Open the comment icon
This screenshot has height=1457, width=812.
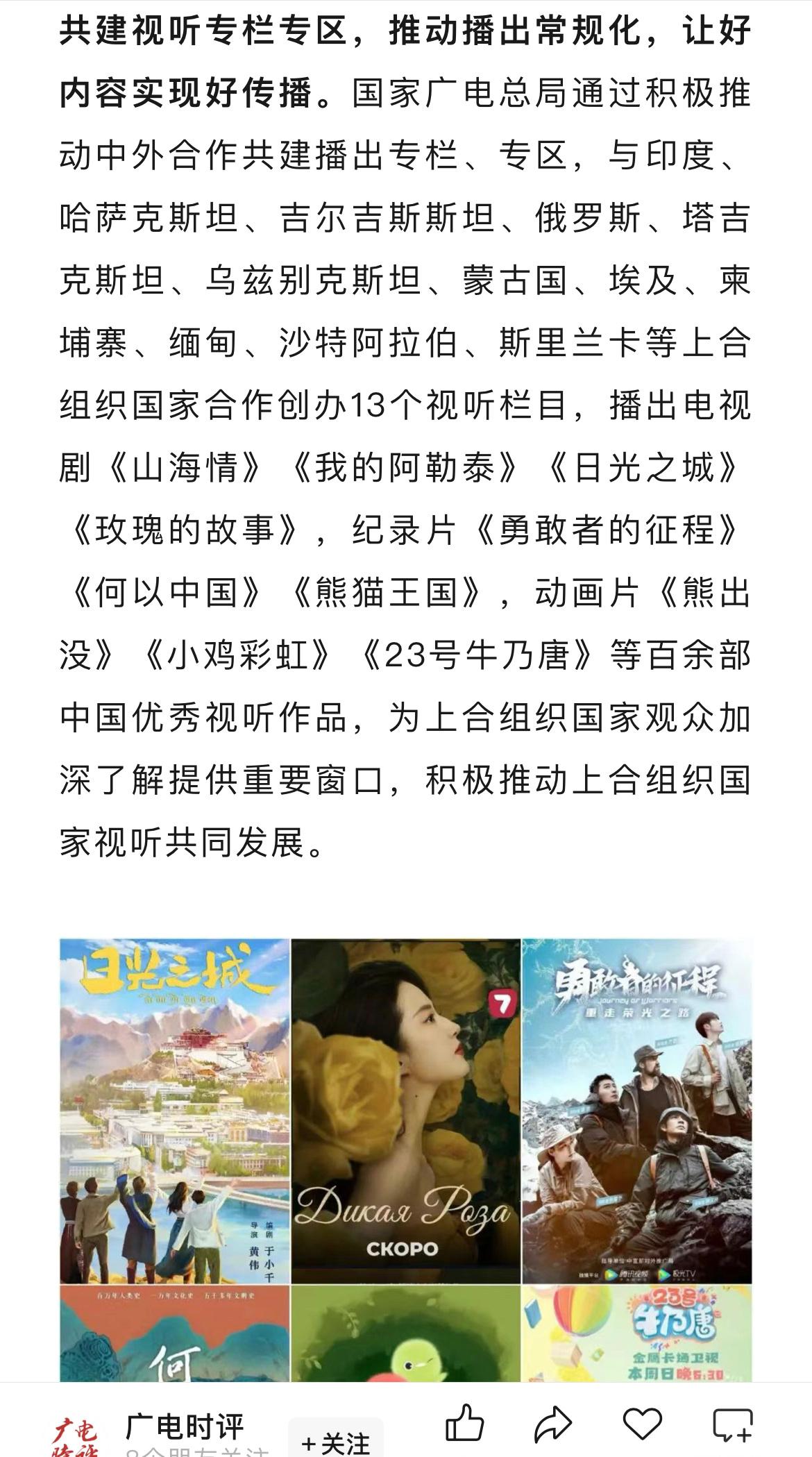(732, 1424)
